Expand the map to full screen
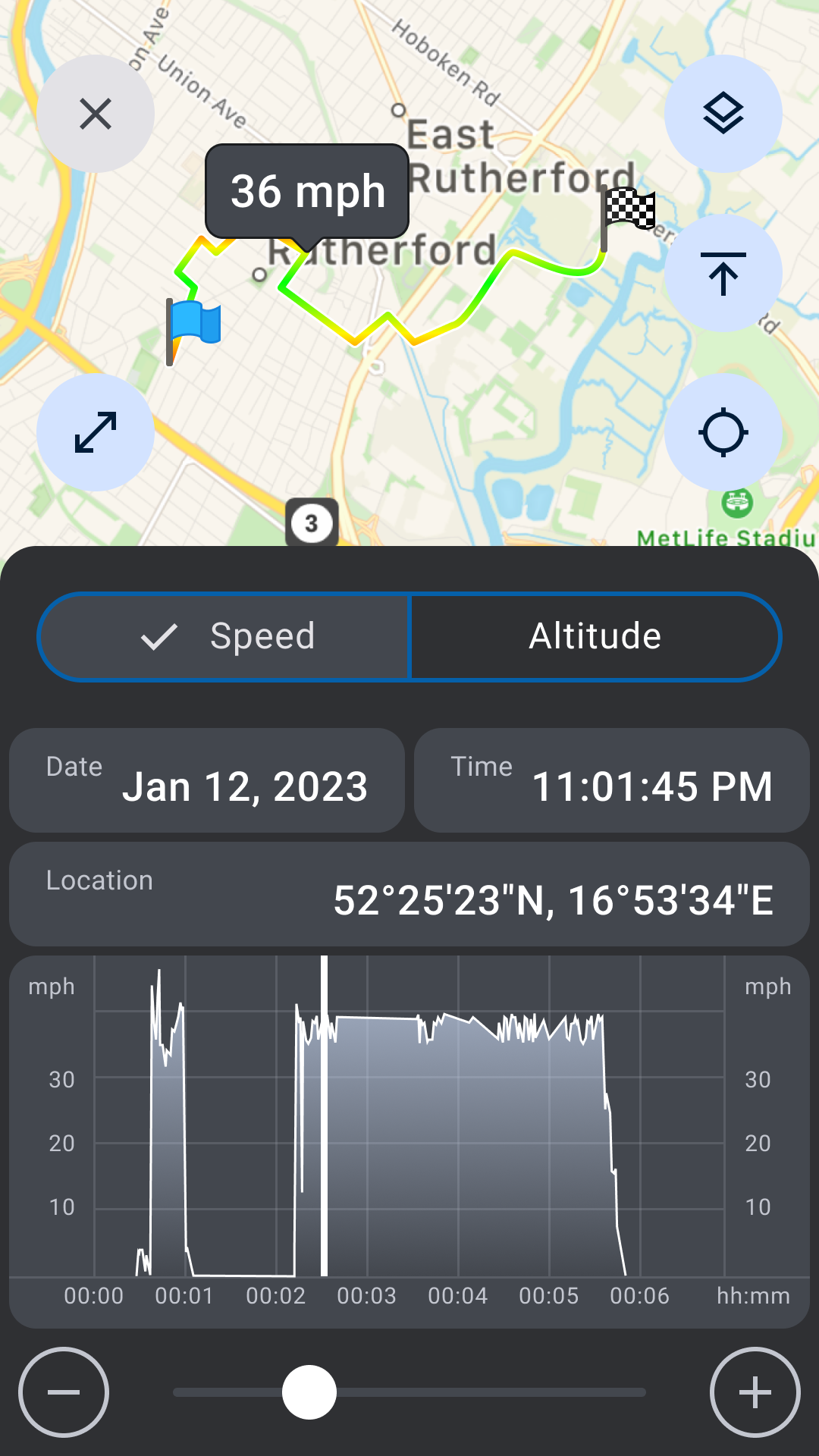The height and width of the screenshot is (1456, 819). pyautogui.click(x=96, y=432)
